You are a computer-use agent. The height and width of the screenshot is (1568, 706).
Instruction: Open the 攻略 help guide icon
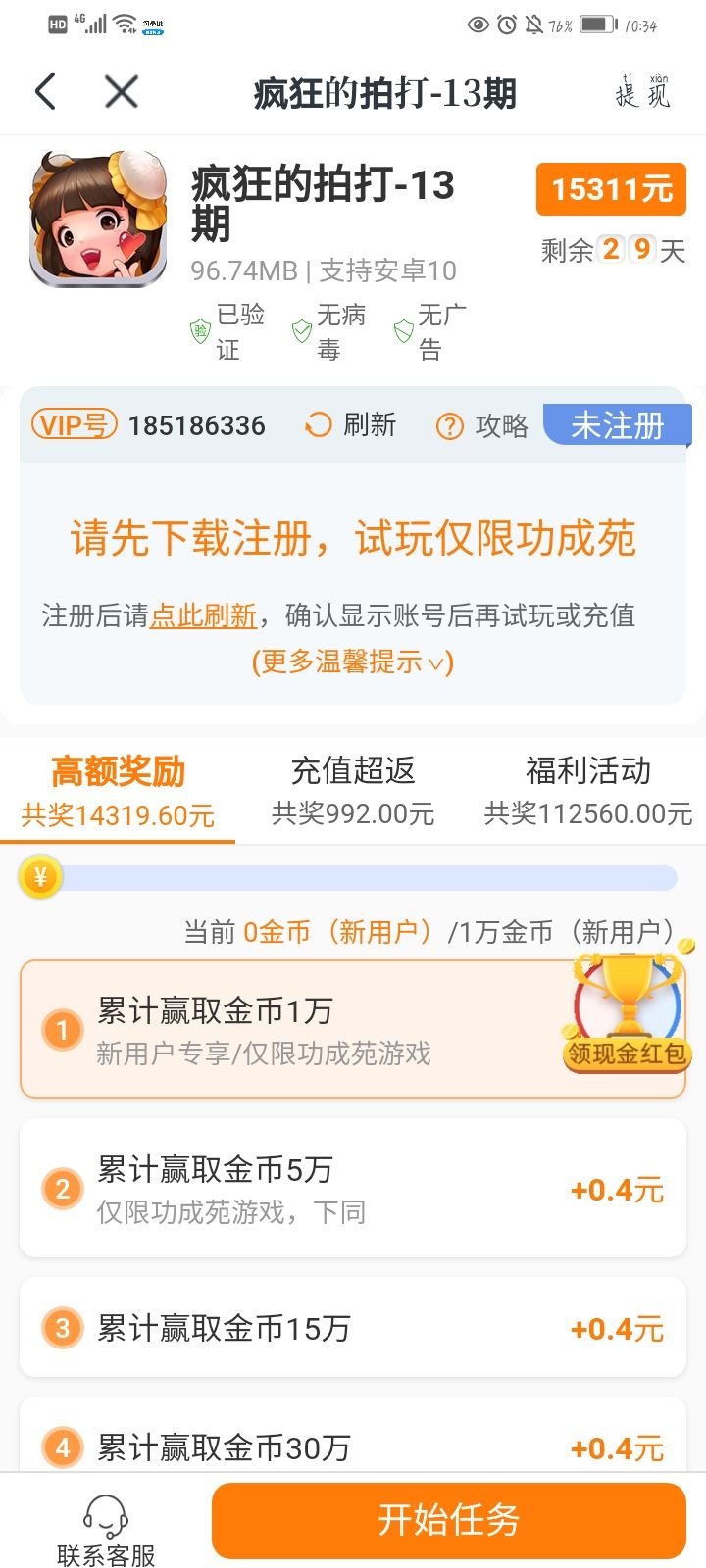point(449,425)
